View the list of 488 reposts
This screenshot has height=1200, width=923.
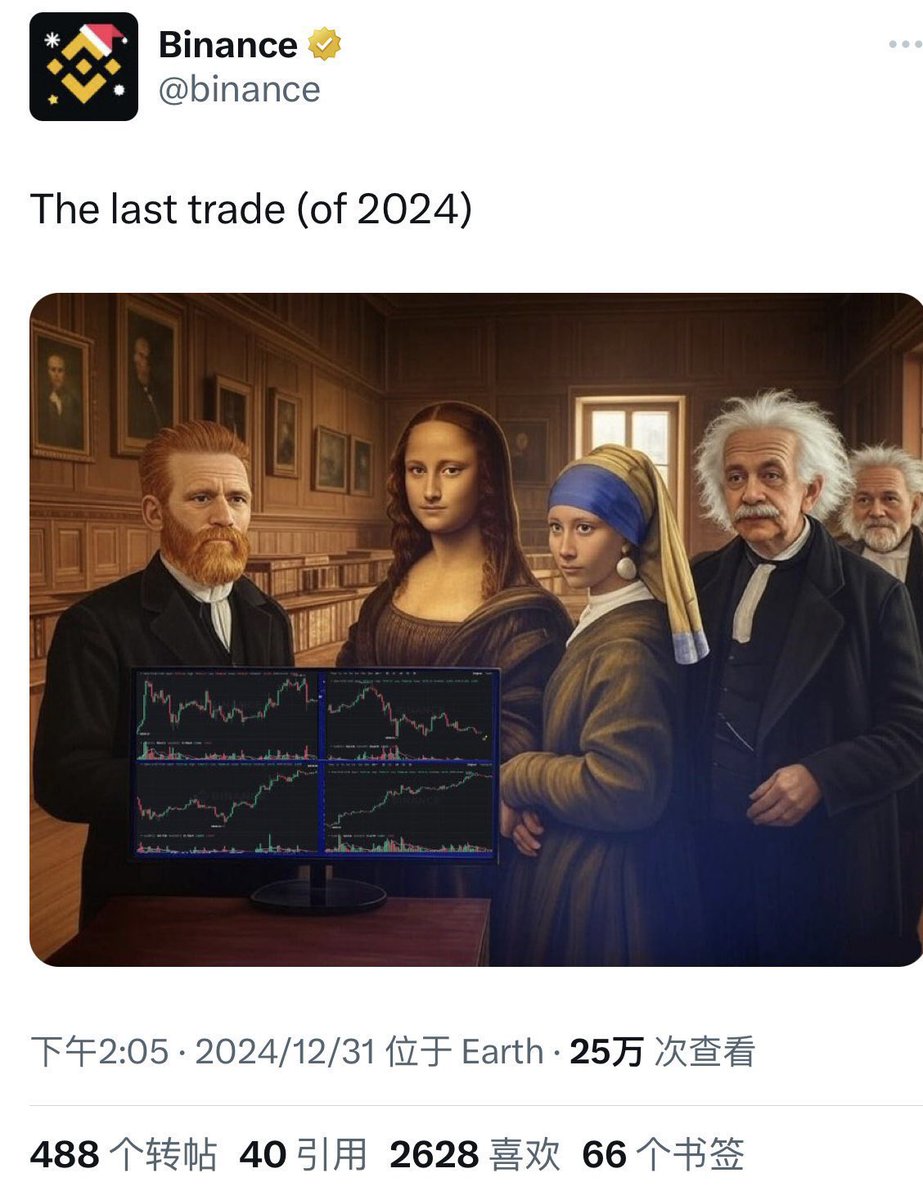[x=123, y=1155]
